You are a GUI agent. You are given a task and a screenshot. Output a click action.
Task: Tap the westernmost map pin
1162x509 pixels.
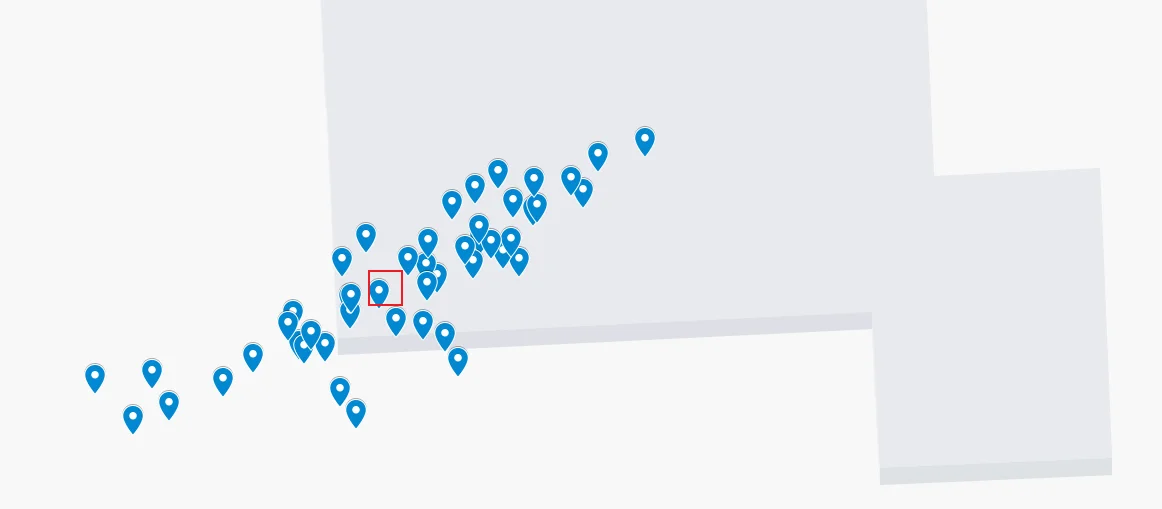[x=95, y=378]
